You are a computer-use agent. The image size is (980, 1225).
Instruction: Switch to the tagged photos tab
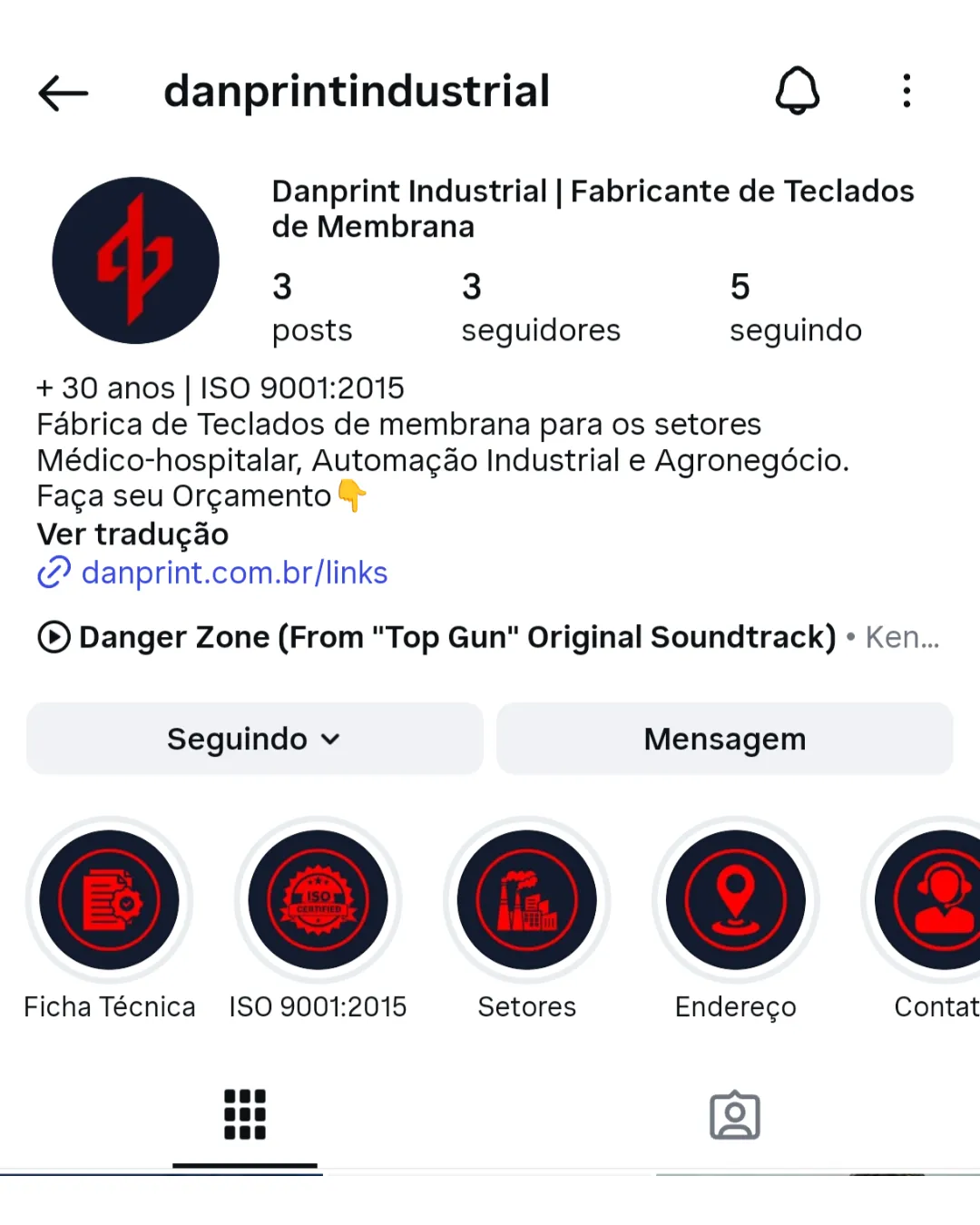(735, 1115)
